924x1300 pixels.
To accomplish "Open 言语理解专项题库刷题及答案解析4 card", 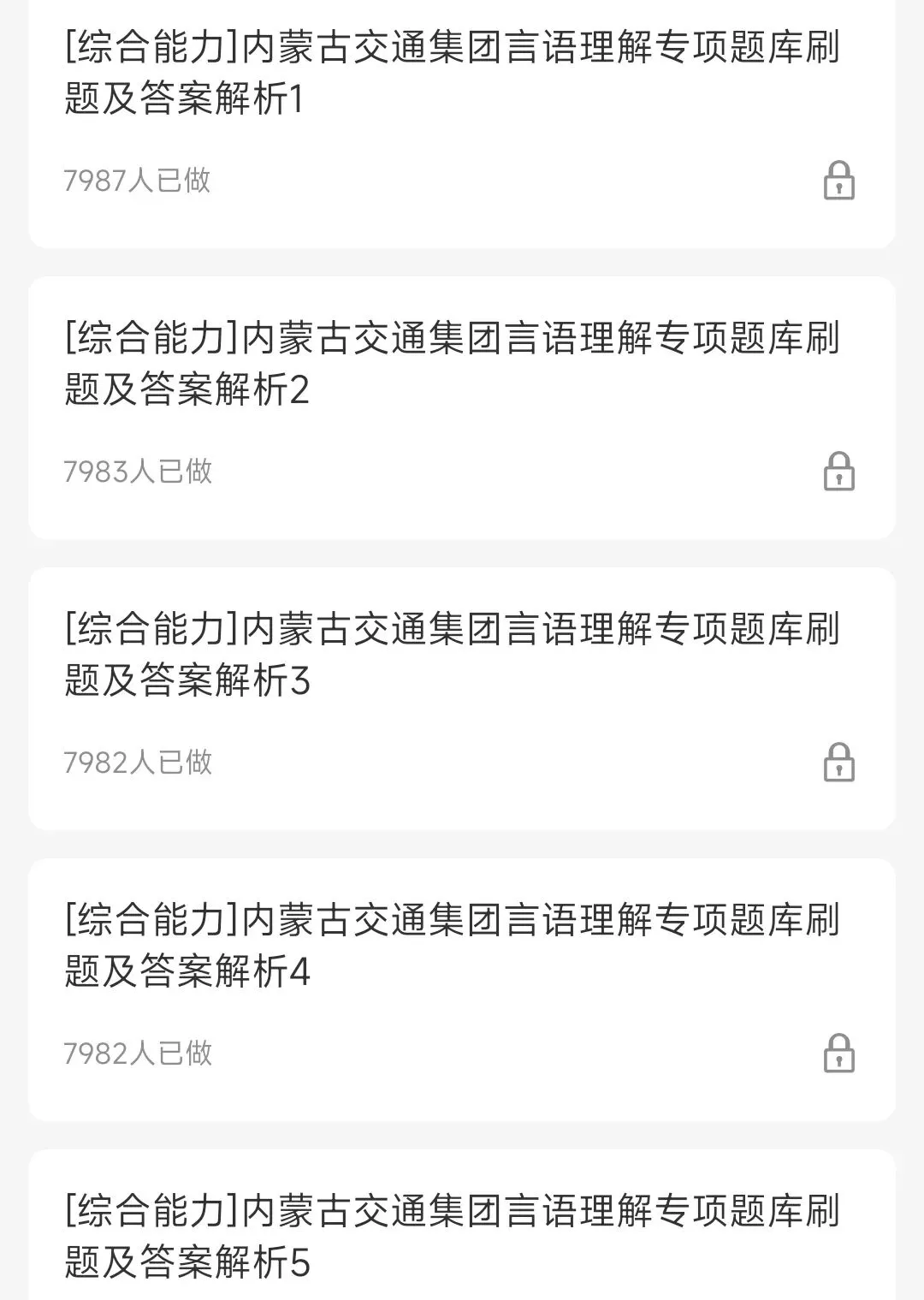I will coord(452,946).
